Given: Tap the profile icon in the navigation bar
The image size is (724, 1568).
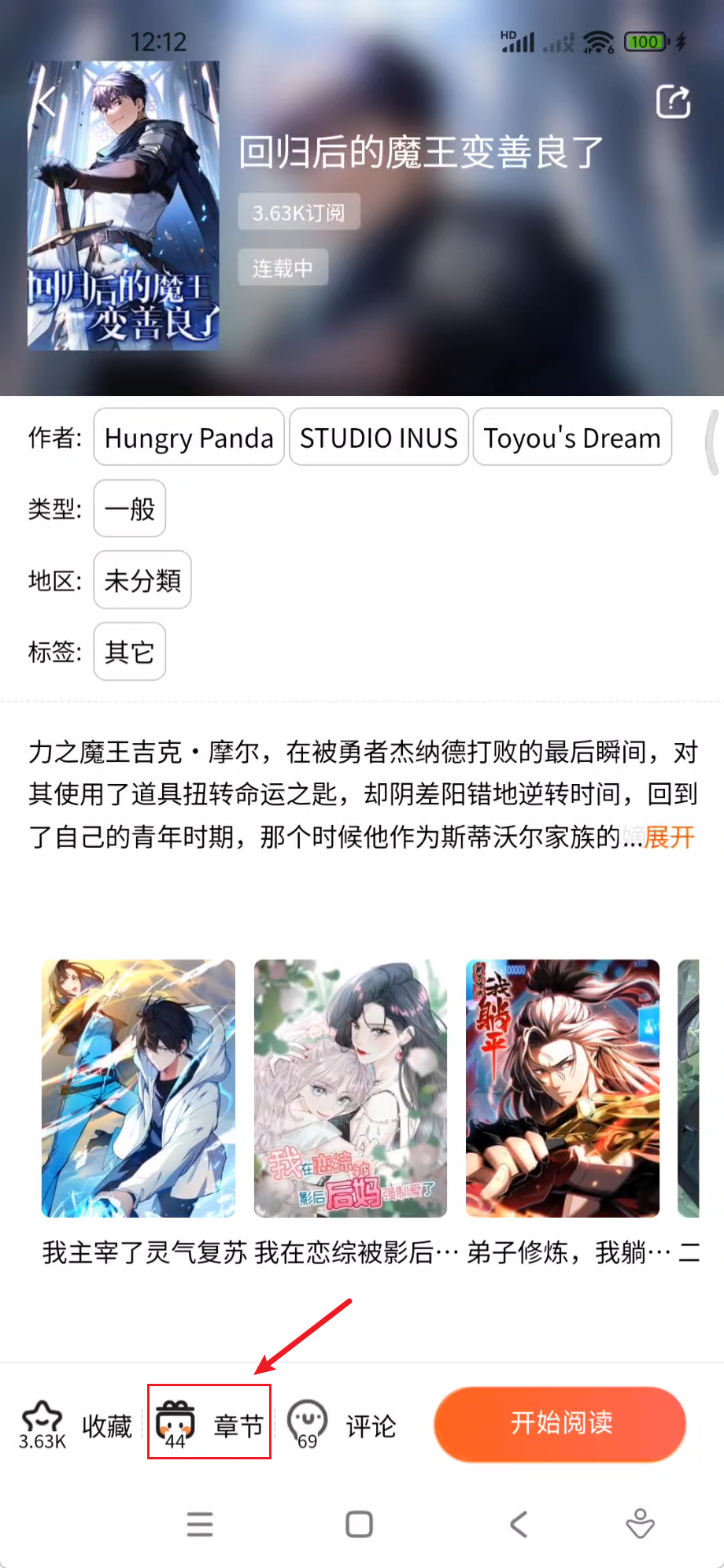Looking at the screenshot, I should [x=640, y=1524].
